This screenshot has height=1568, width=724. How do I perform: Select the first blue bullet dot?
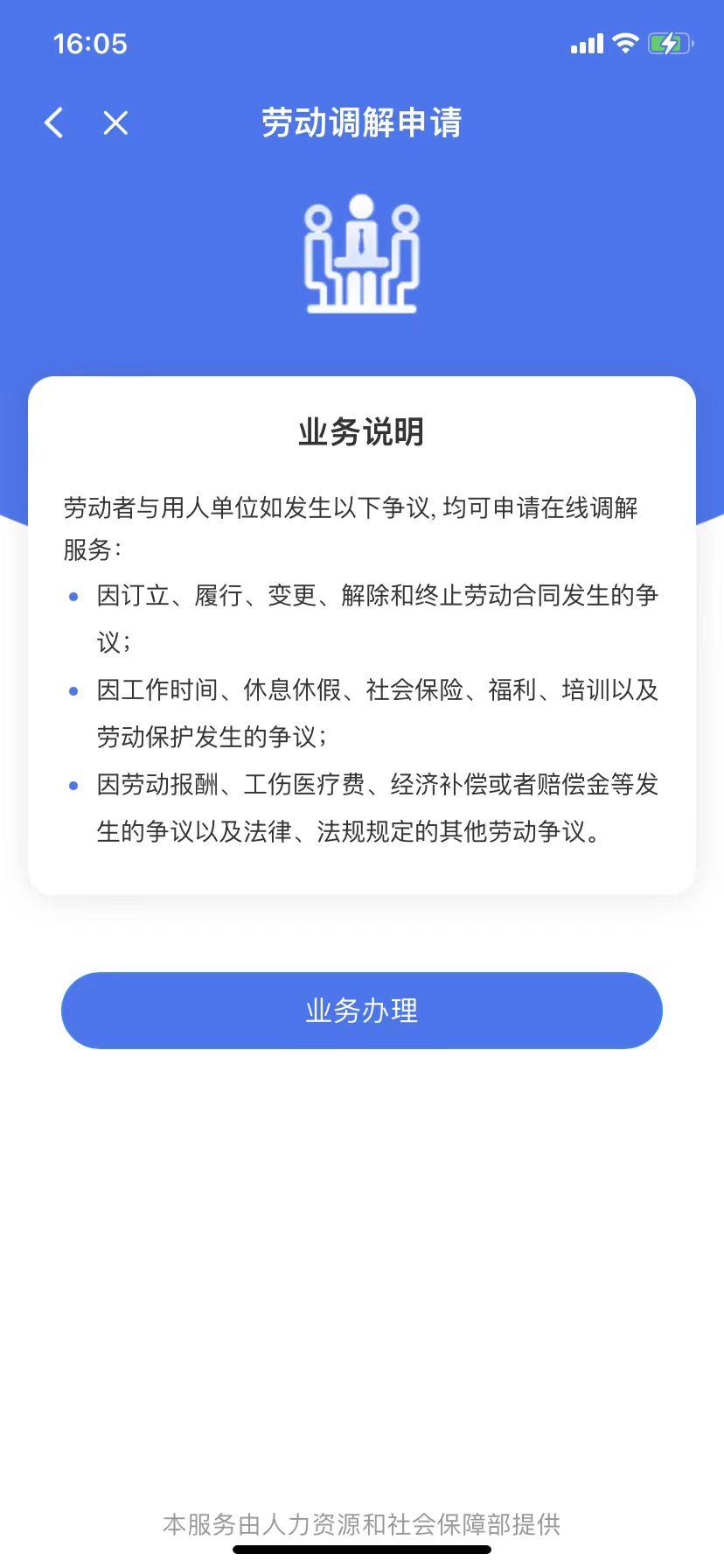(73, 597)
